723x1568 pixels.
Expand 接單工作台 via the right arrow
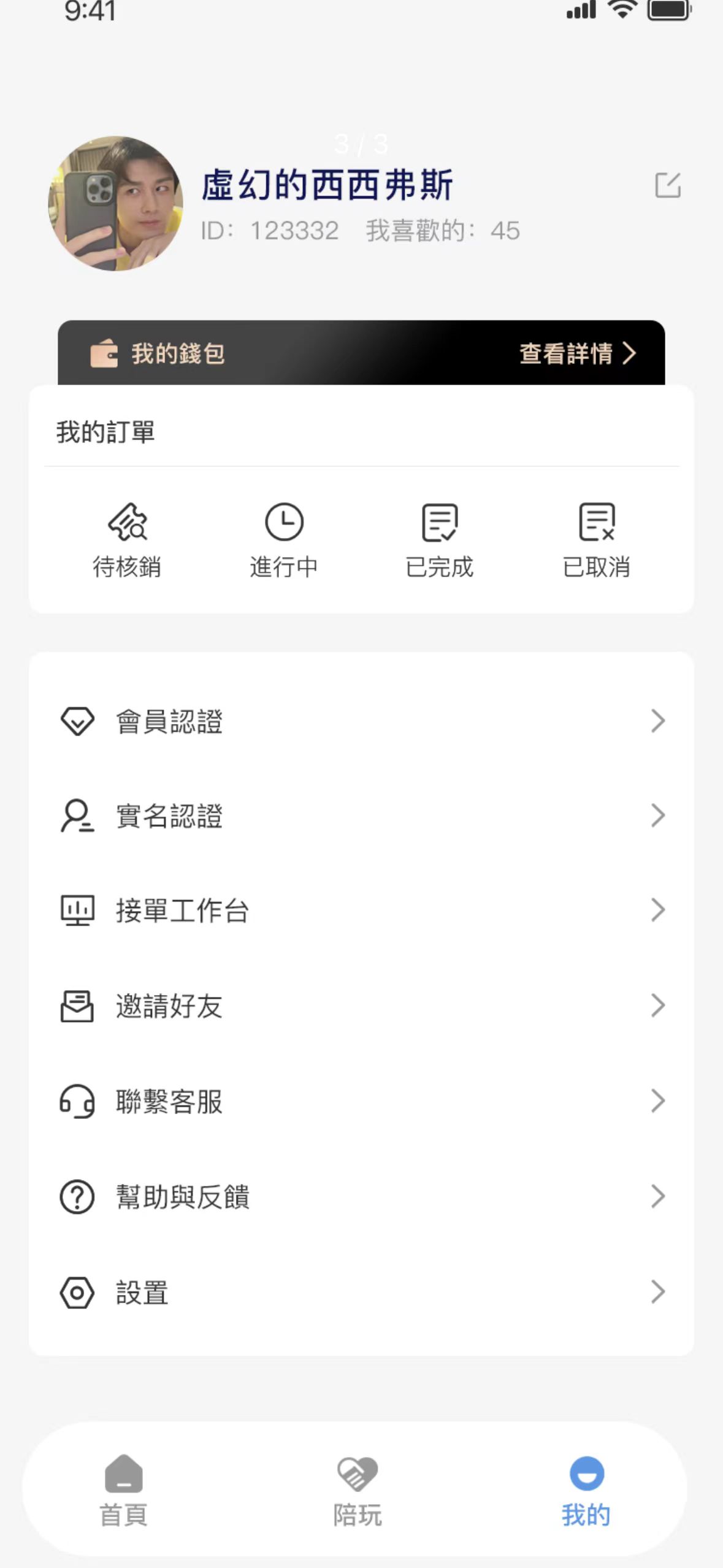click(659, 910)
